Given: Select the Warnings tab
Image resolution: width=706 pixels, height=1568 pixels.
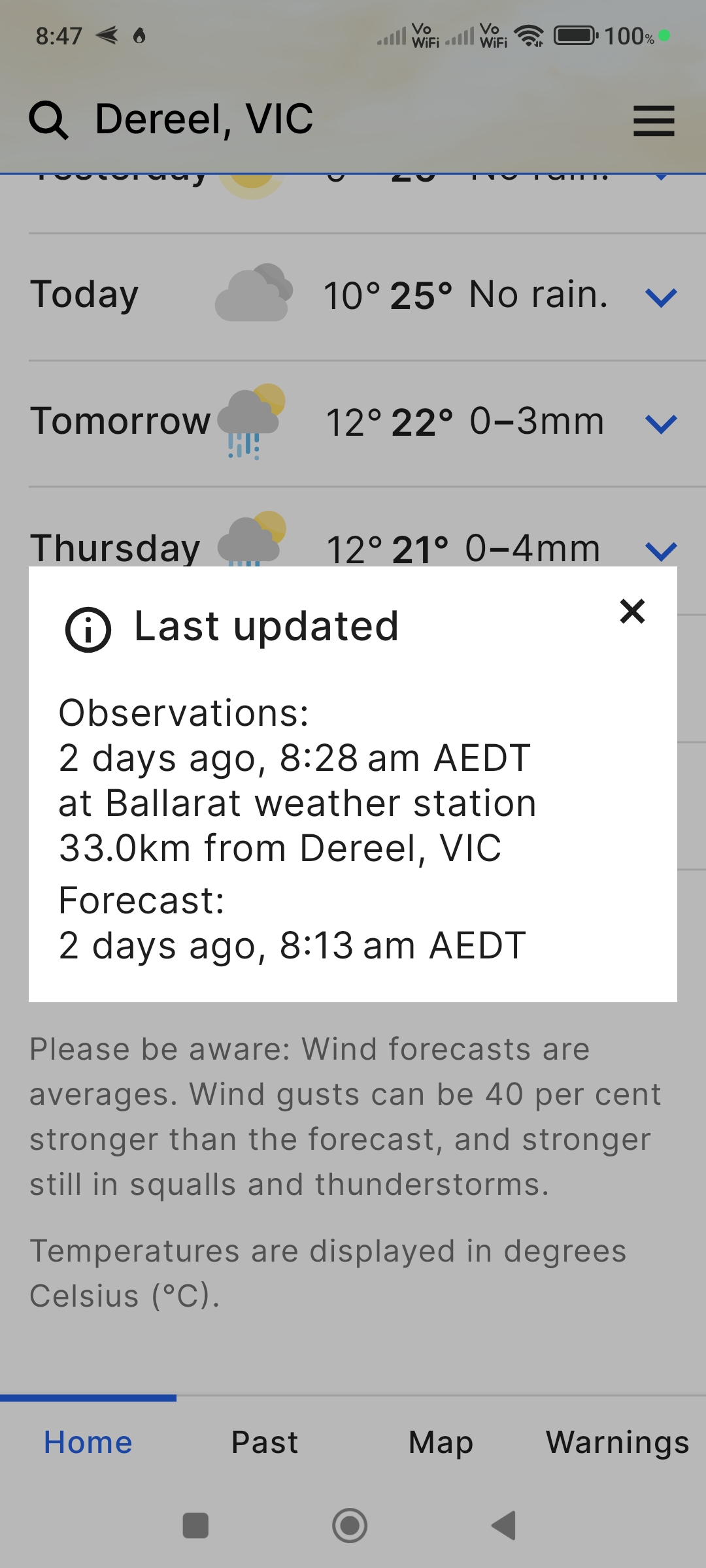Looking at the screenshot, I should [x=617, y=1443].
